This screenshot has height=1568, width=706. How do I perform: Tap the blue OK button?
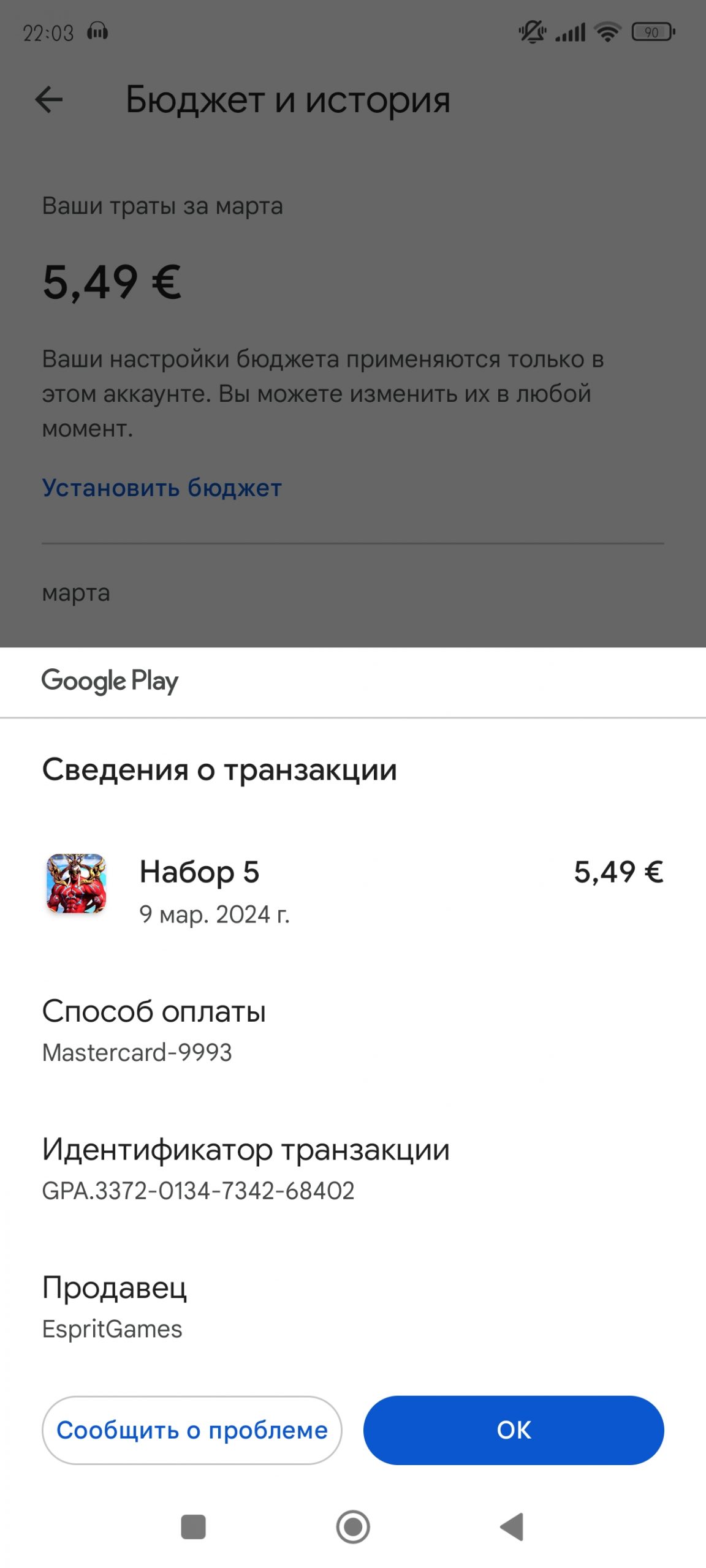514,1430
